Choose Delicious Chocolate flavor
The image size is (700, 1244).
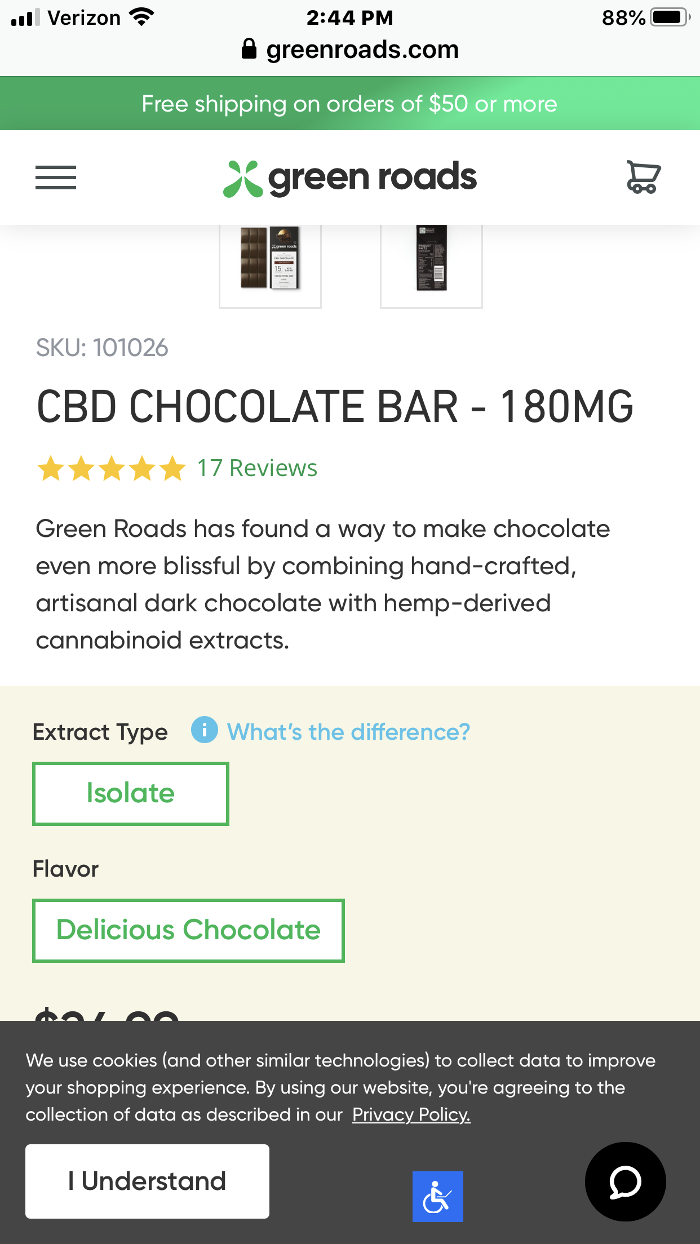(x=188, y=930)
